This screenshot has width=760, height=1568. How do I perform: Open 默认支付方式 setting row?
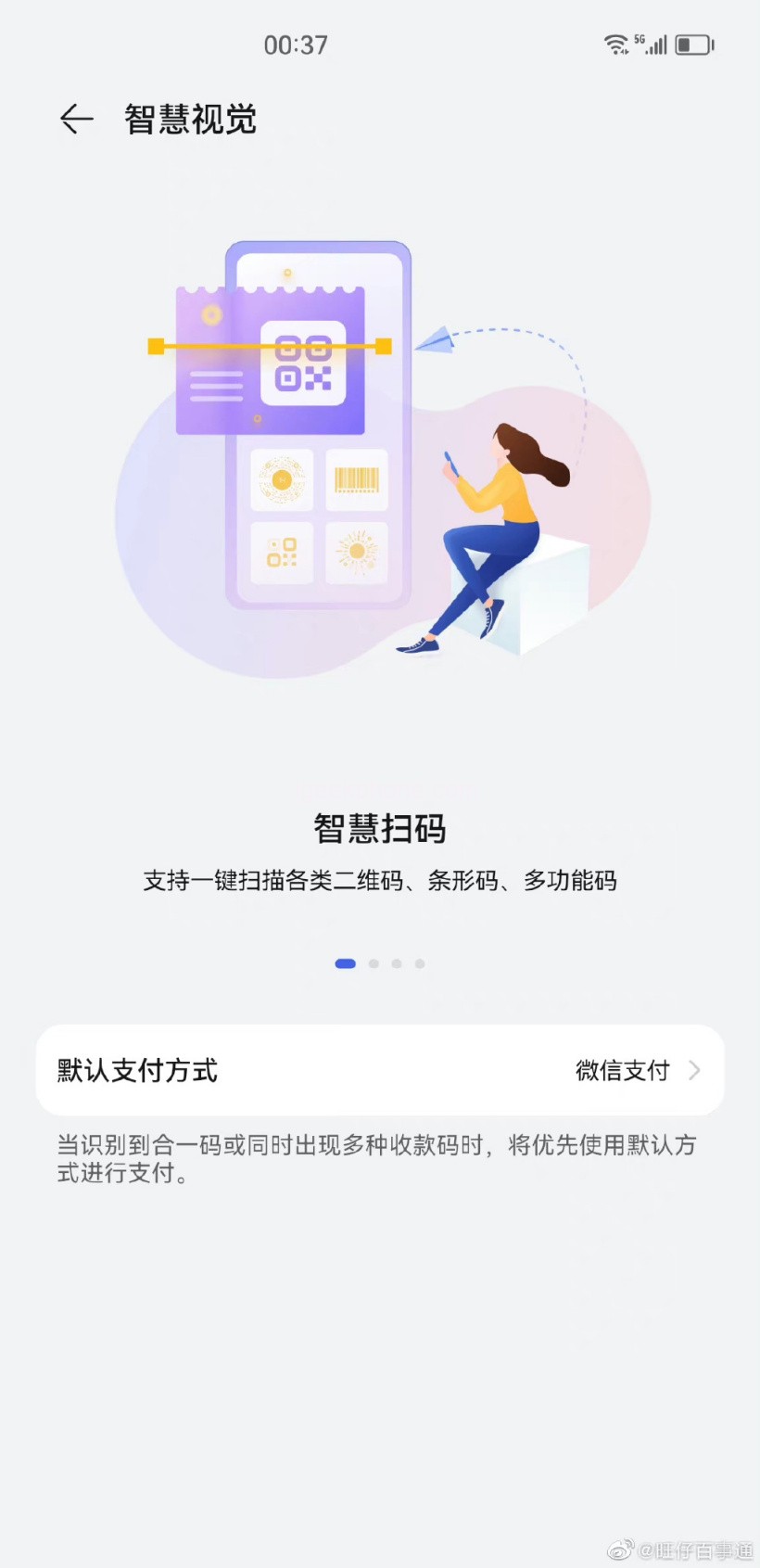[x=380, y=1070]
